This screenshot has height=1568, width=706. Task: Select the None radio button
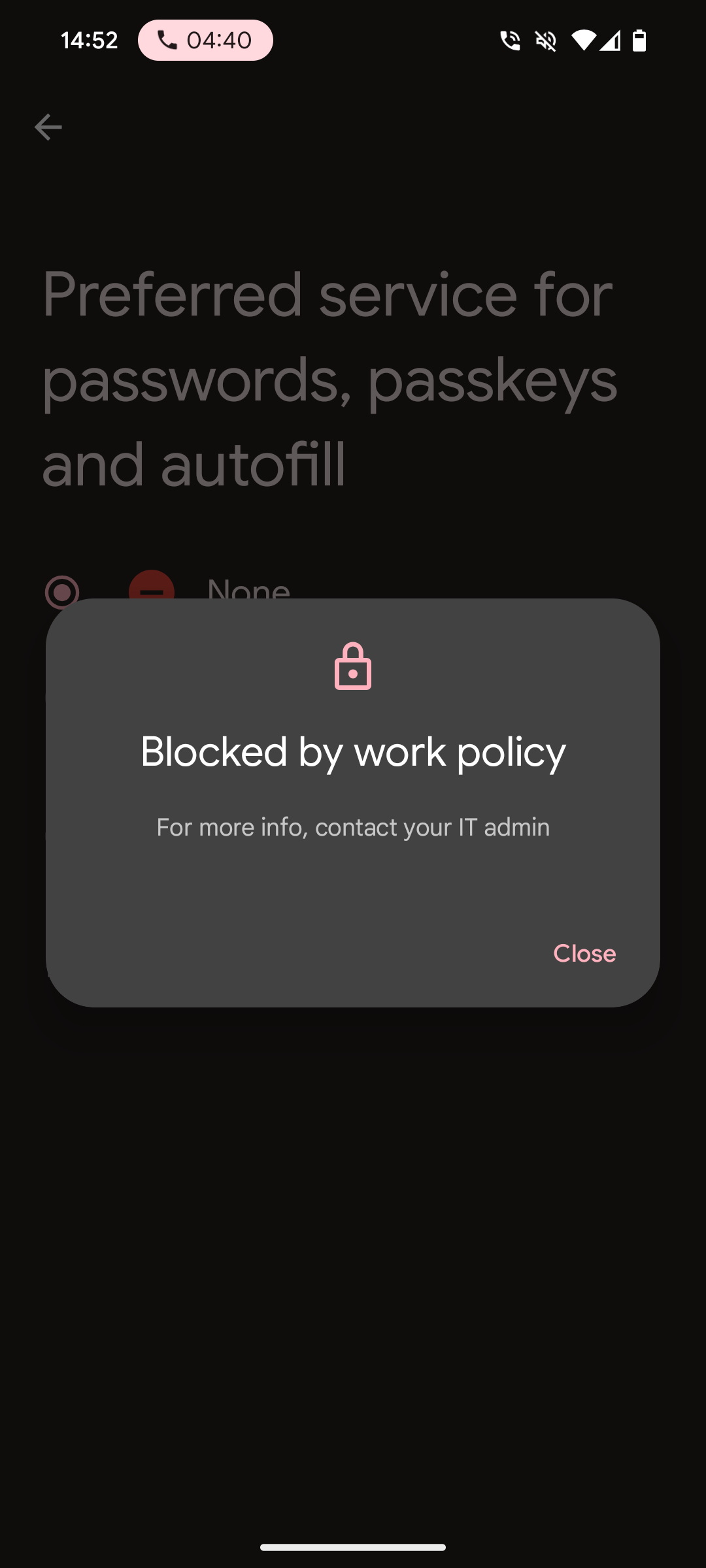point(62,591)
